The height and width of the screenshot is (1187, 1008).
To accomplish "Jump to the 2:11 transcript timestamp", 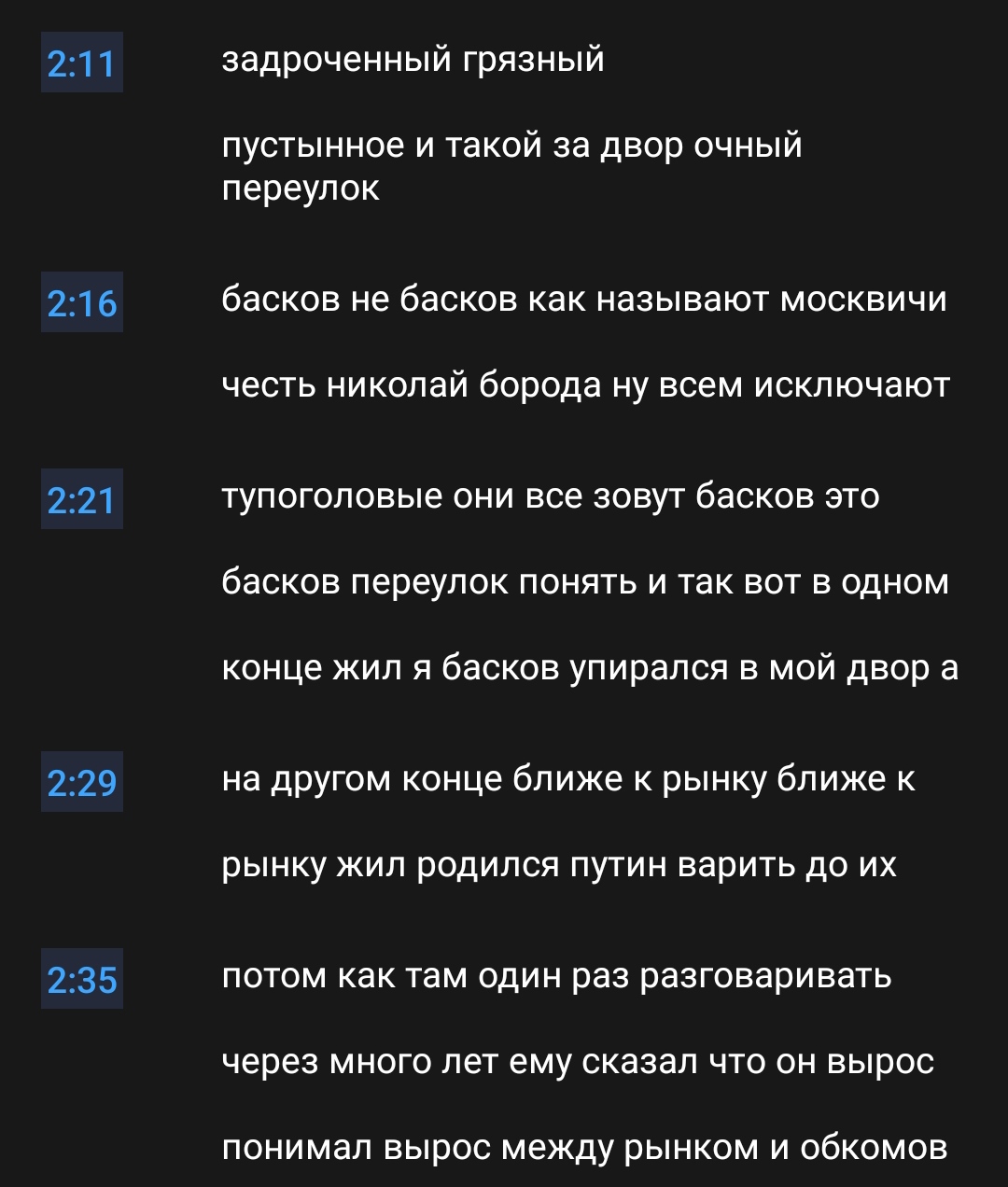I will pyautogui.click(x=81, y=63).
